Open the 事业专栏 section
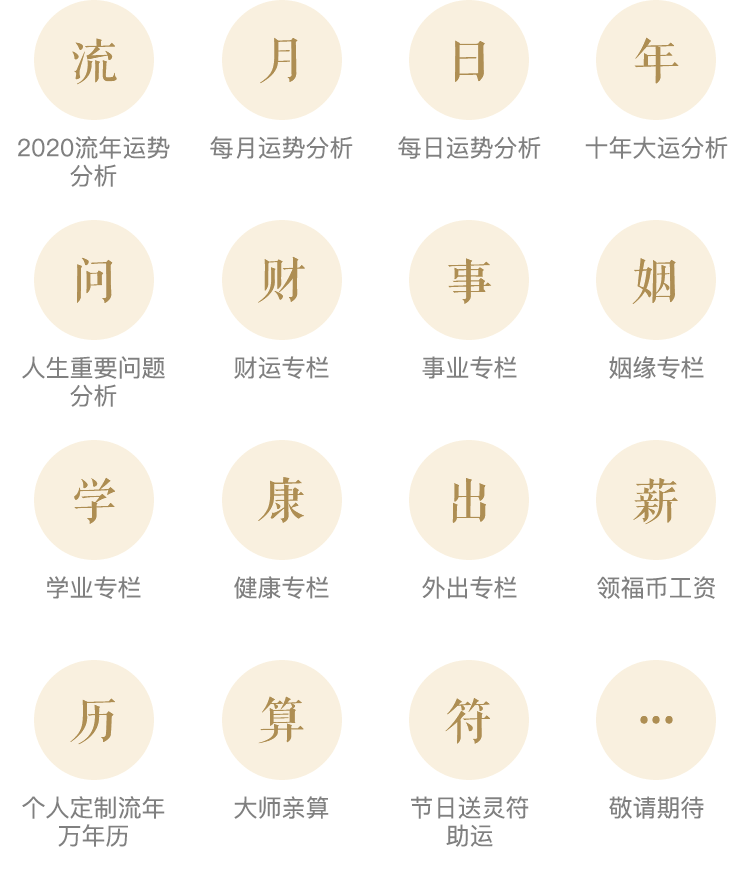This screenshot has height=880, width=750. pos(469,280)
